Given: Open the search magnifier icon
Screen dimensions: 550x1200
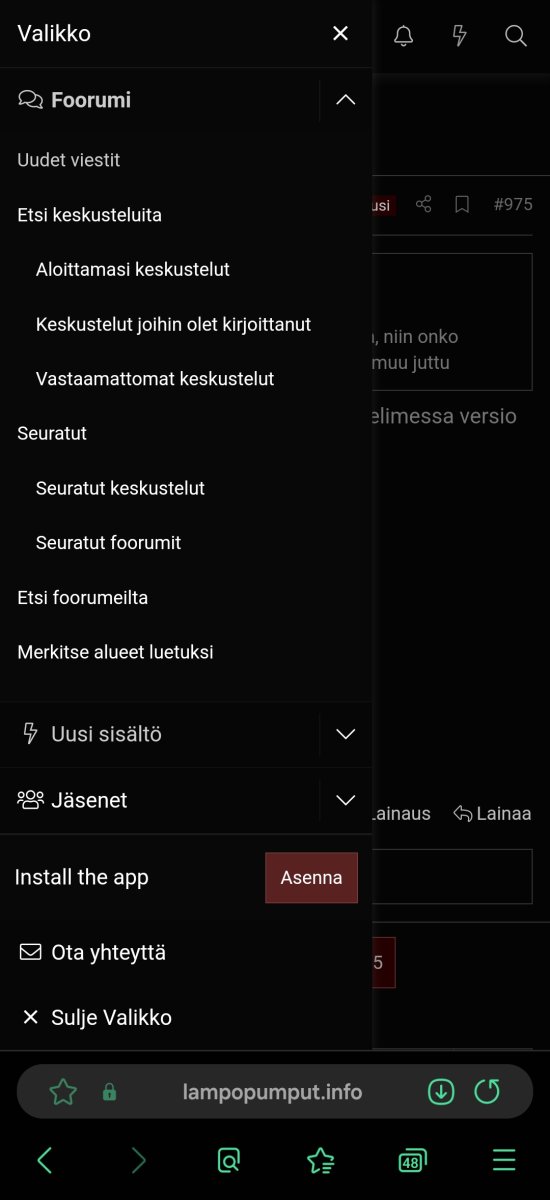Looking at the screenshot, I should click(515, 36).
